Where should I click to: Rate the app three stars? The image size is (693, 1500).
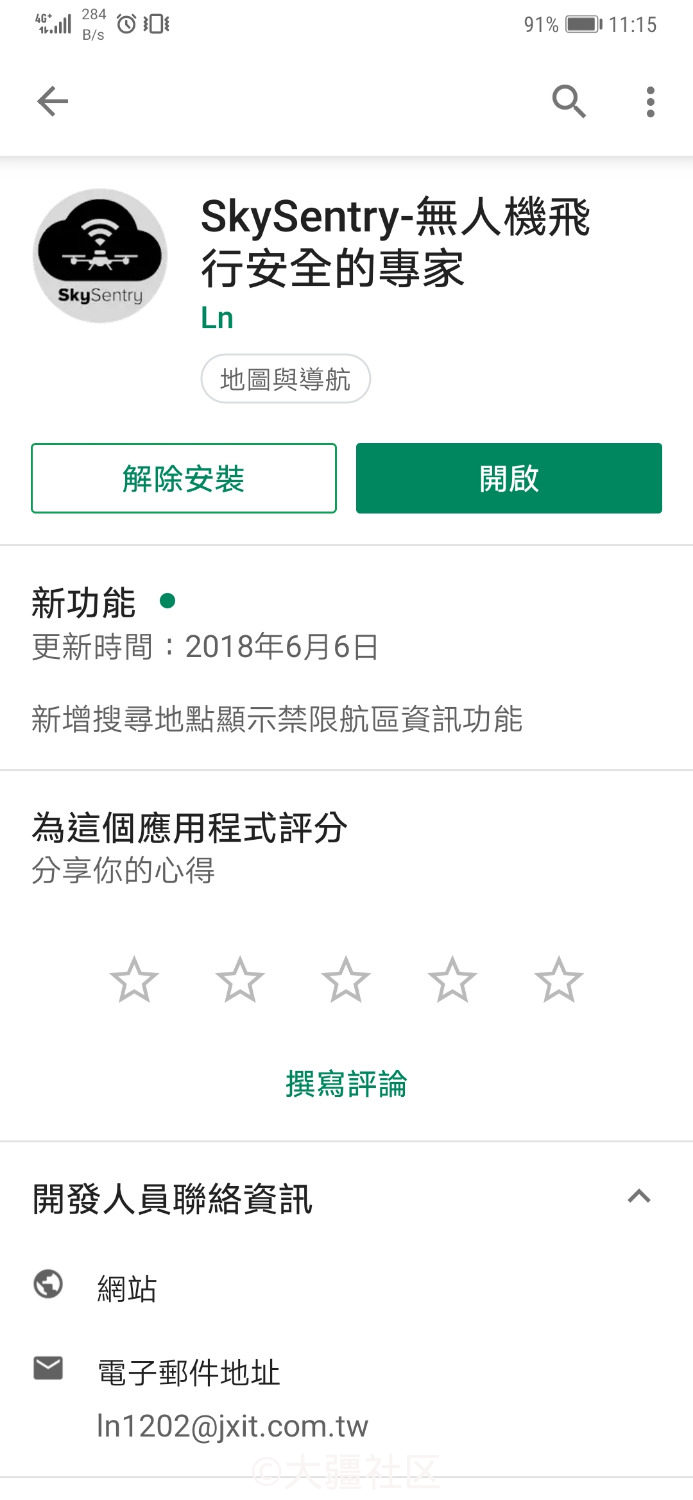coord(346,980)
